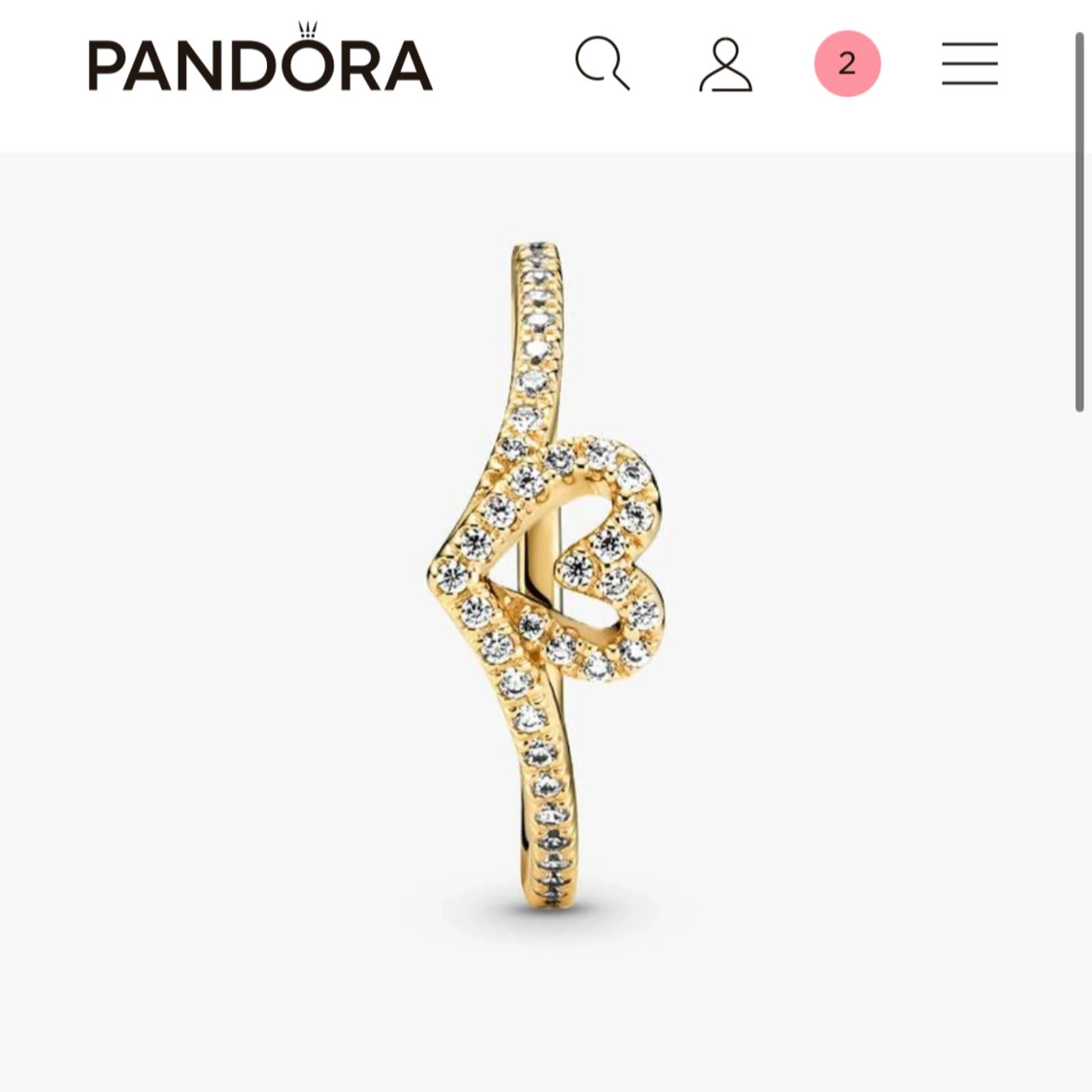Open the search magnifier icon

602,63
